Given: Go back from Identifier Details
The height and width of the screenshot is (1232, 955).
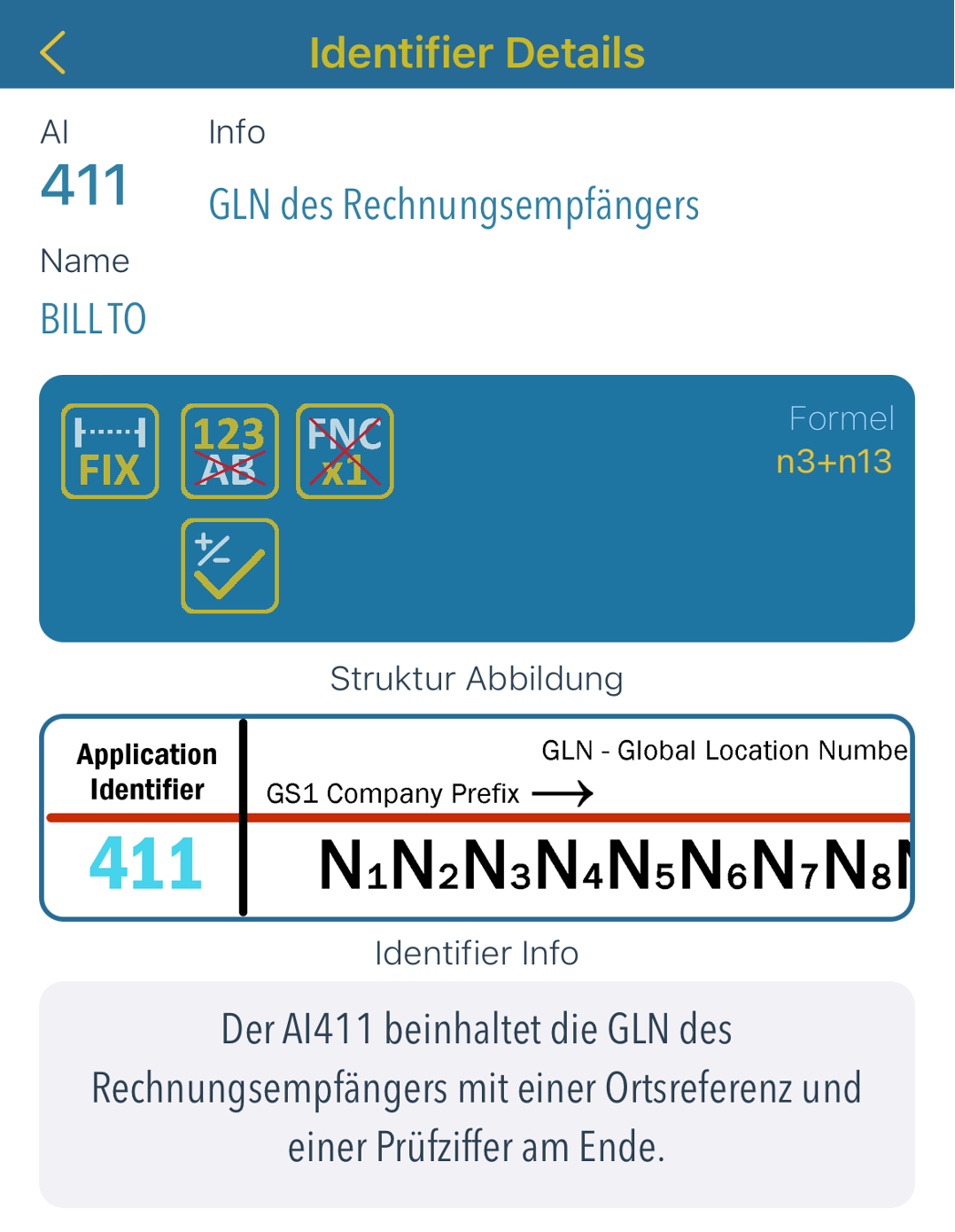Looking at the screenshot, I should click(x=53, y=52).
